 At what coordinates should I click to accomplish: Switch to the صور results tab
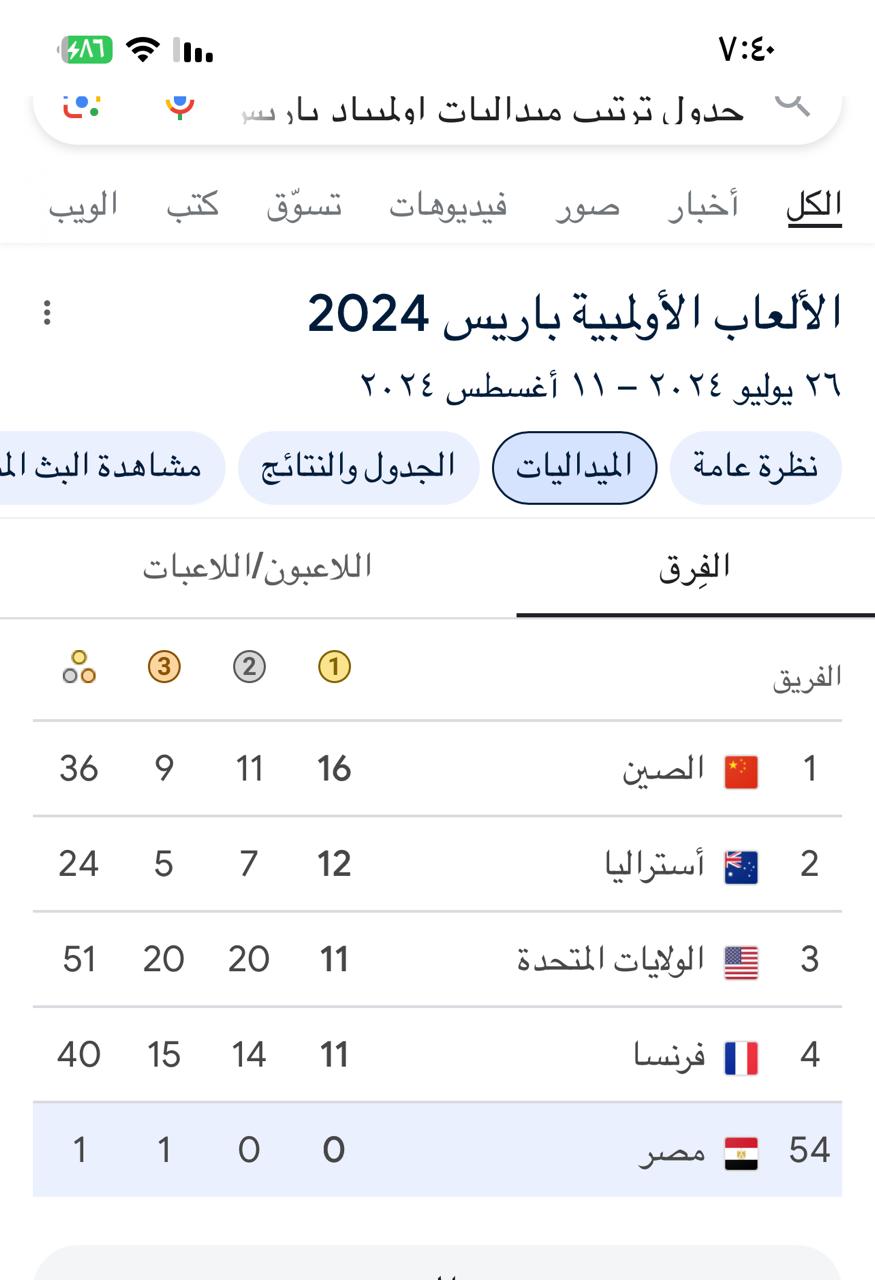pyautogui.click(x=587, y=206)
